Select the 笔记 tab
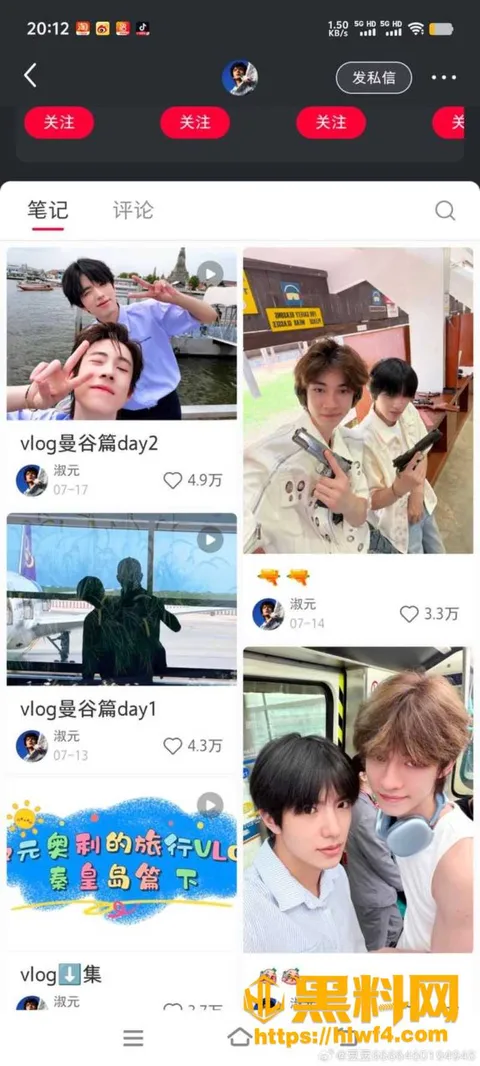This screenshot has height=1066, width=480. tap(48, 210)
